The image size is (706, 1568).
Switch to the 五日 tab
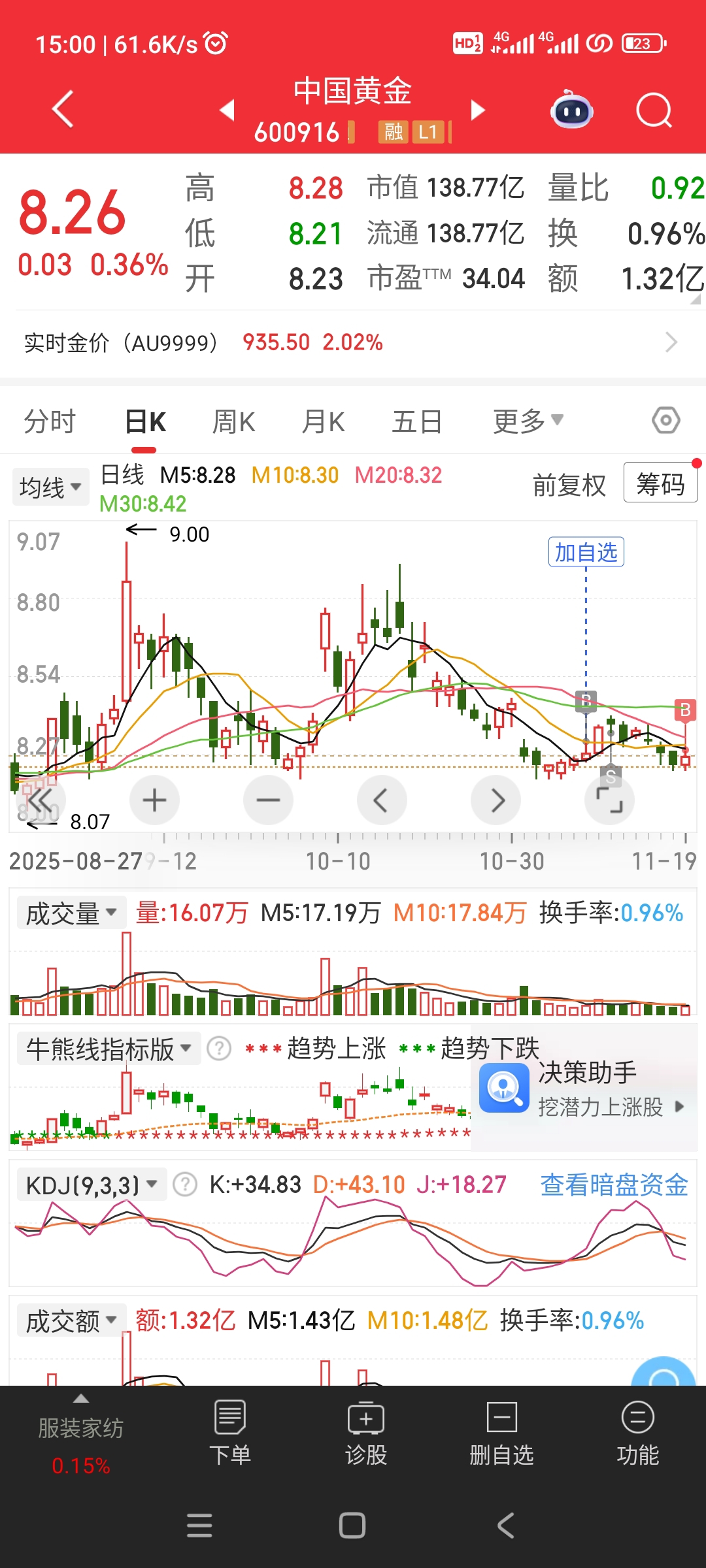[417, 421]
